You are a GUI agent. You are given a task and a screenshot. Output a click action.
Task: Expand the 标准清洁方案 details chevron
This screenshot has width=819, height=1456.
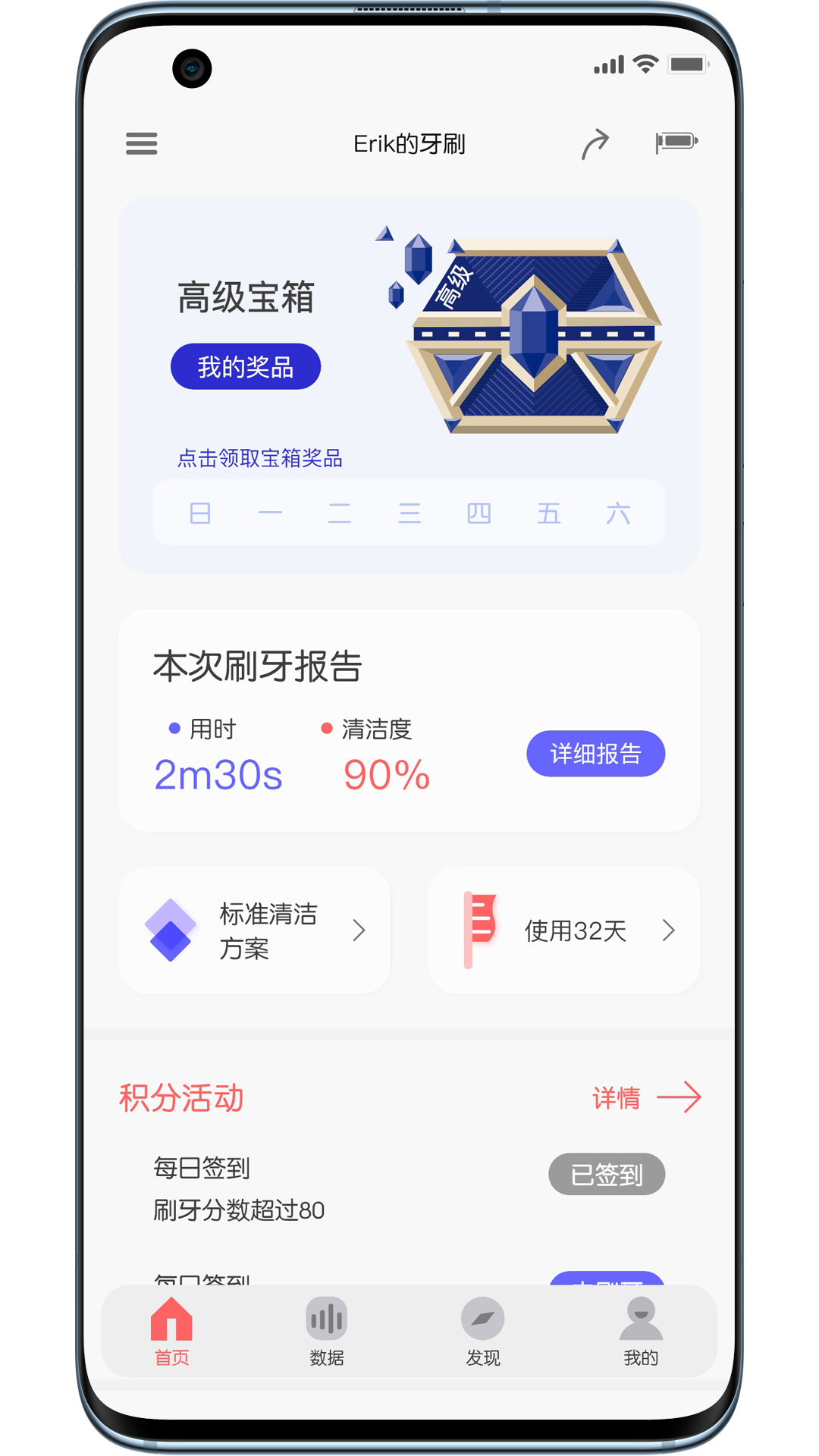tap(358, 929)
